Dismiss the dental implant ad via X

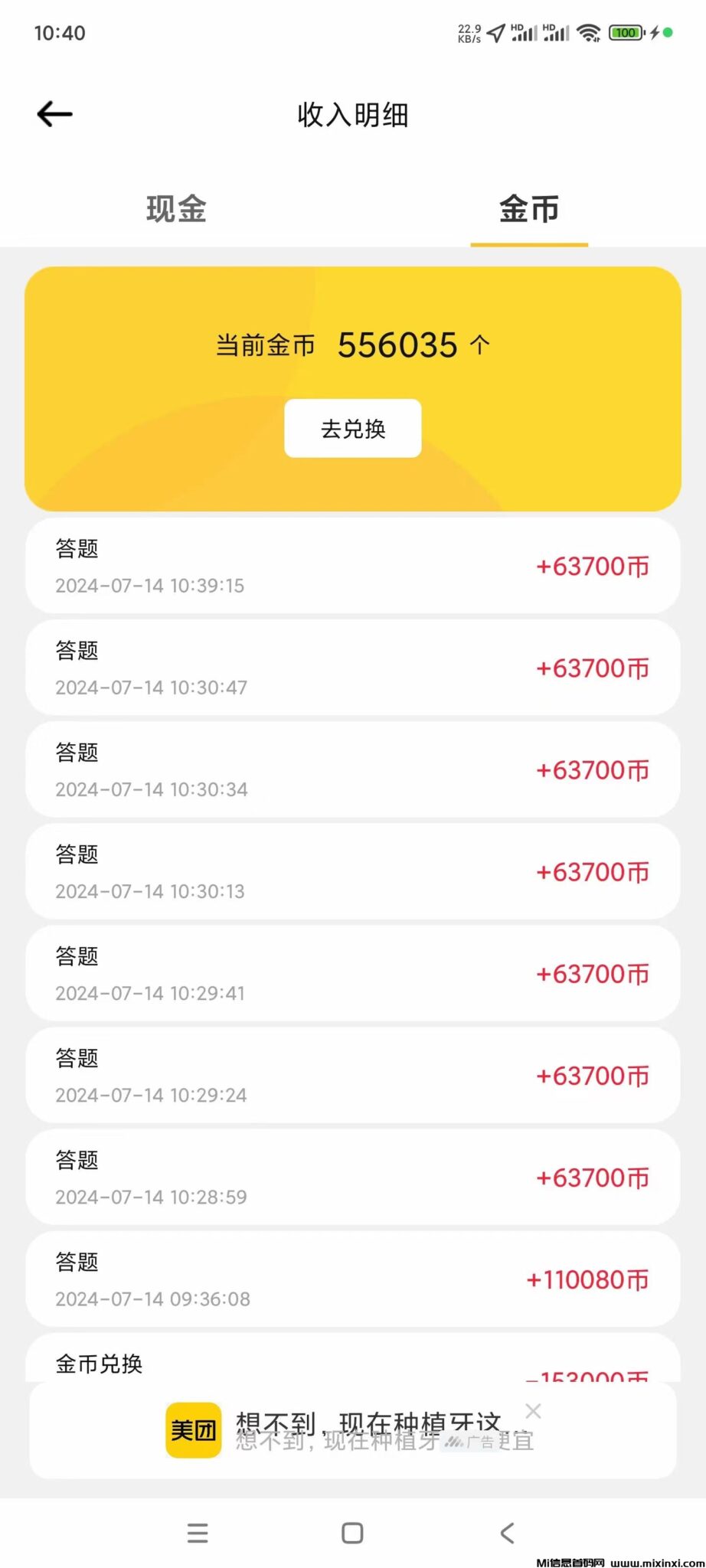[532, 1411]
